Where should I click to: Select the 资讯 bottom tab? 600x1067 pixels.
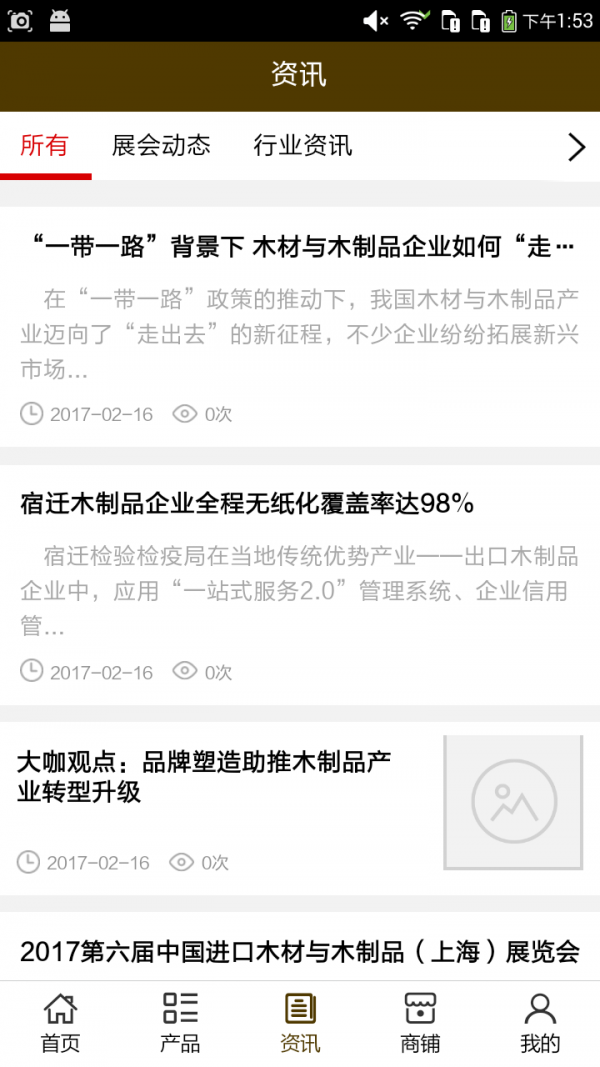click(300, 1023)
